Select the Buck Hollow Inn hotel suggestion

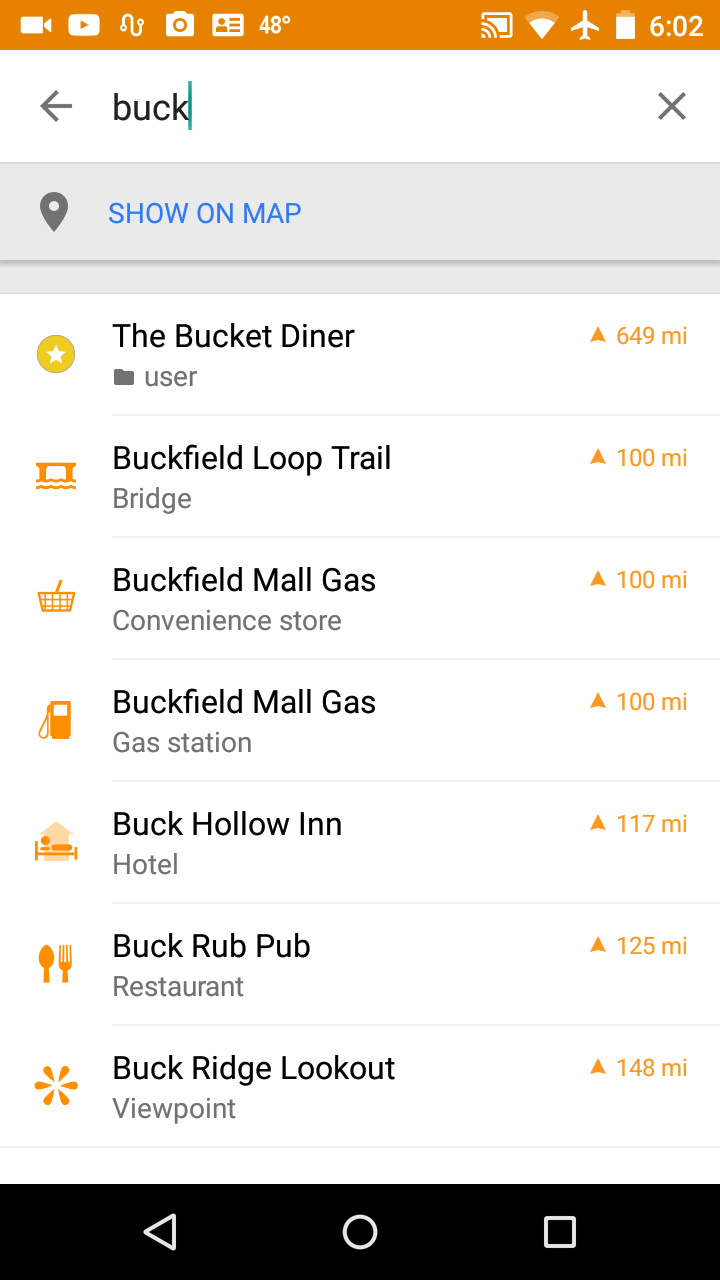(300, 841)
